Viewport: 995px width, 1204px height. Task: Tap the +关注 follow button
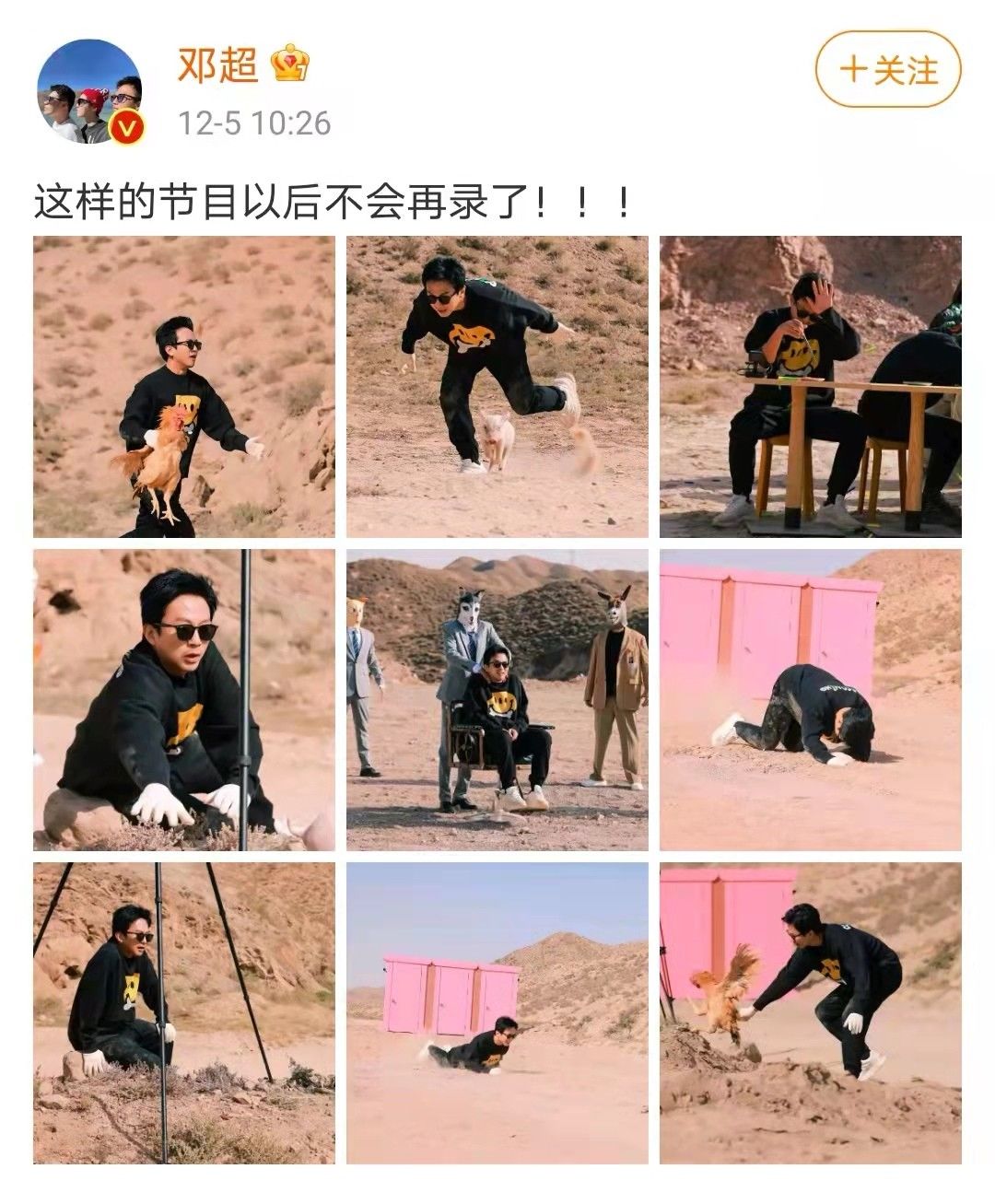pyautogui.click(x=887, y=70)
